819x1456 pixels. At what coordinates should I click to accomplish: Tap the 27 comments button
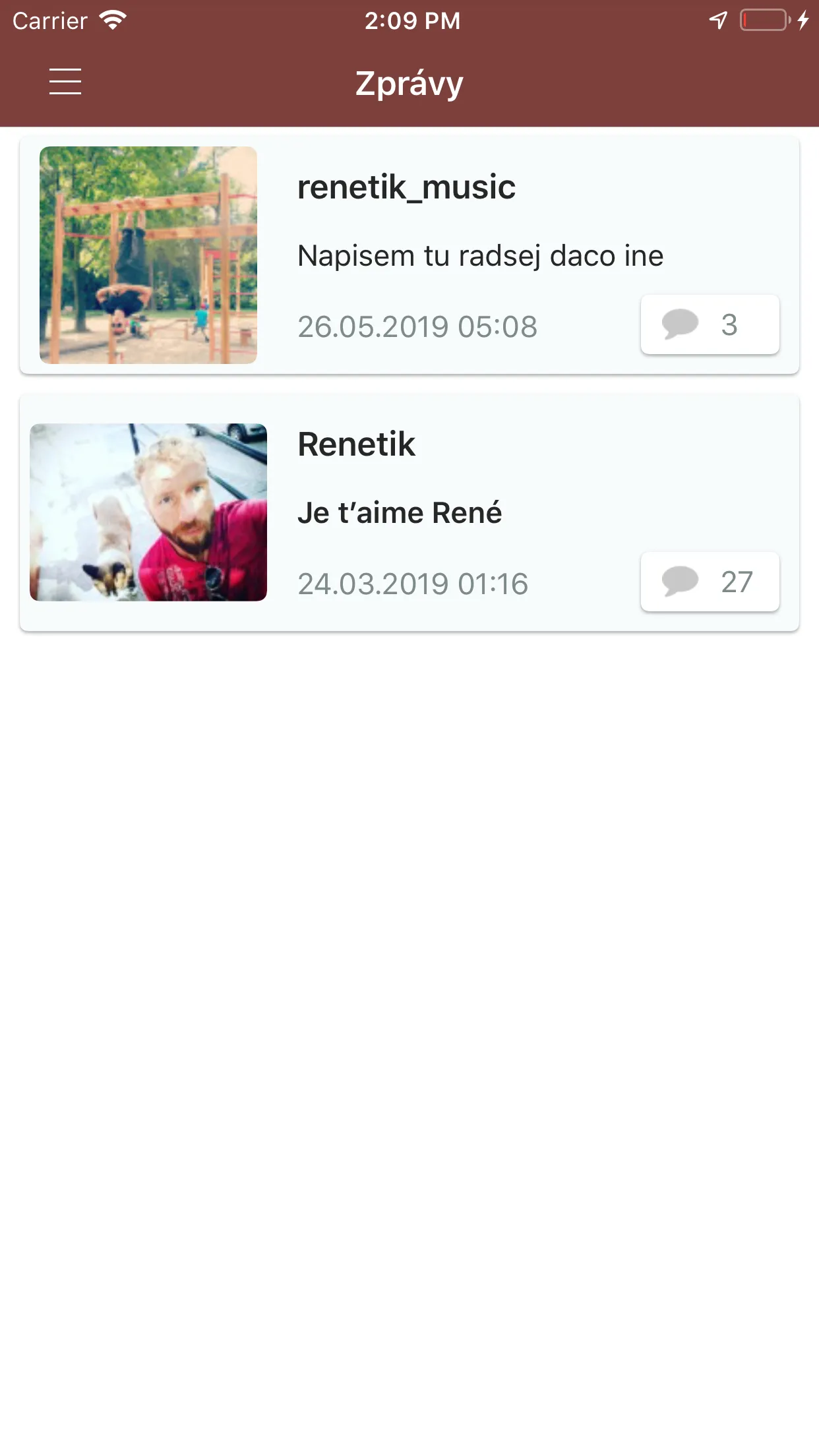point(710,582)
